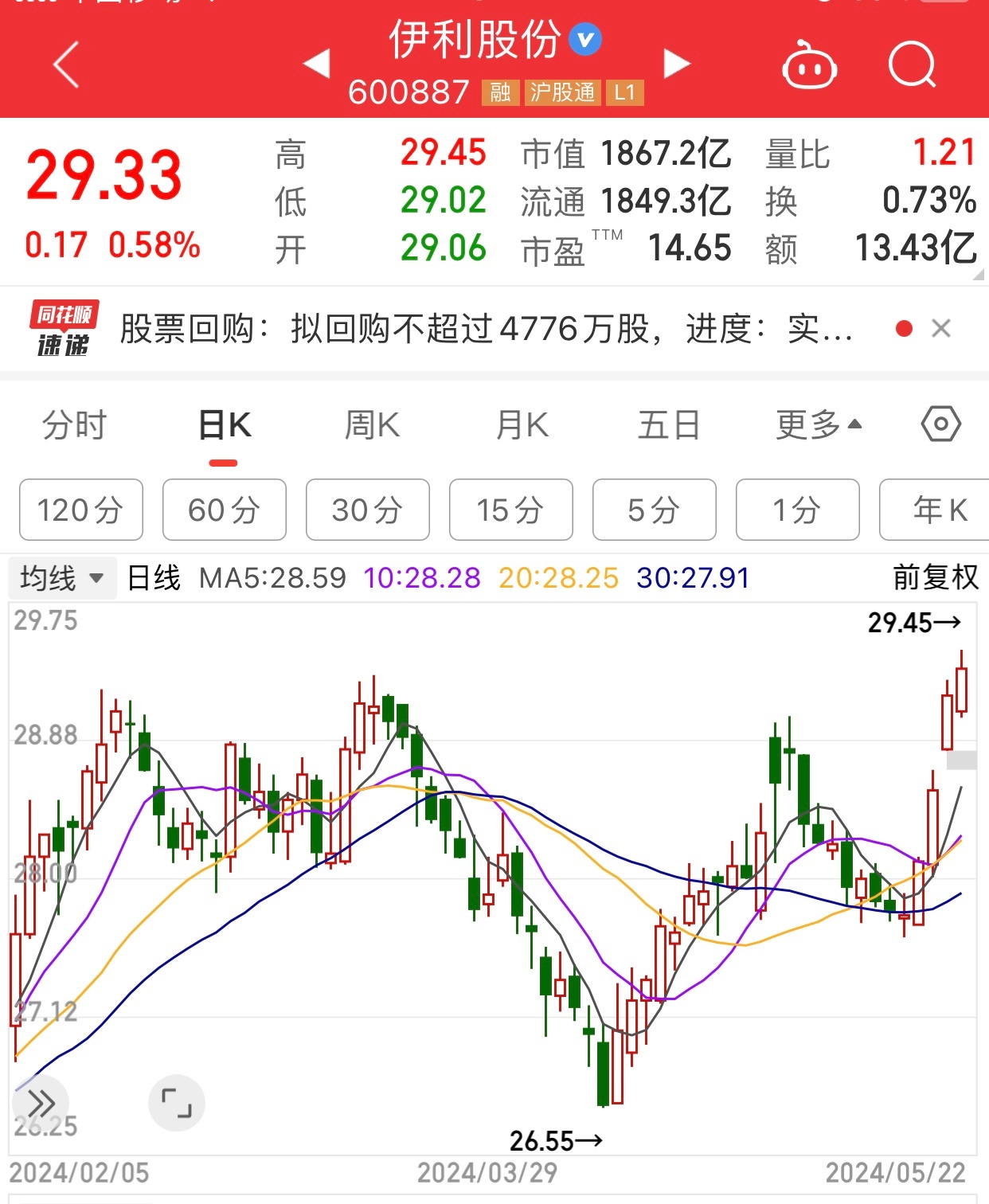Switch to the 分时 chart tab
Viewport: 989px width, 1204px height.
(x=74, y=425)
